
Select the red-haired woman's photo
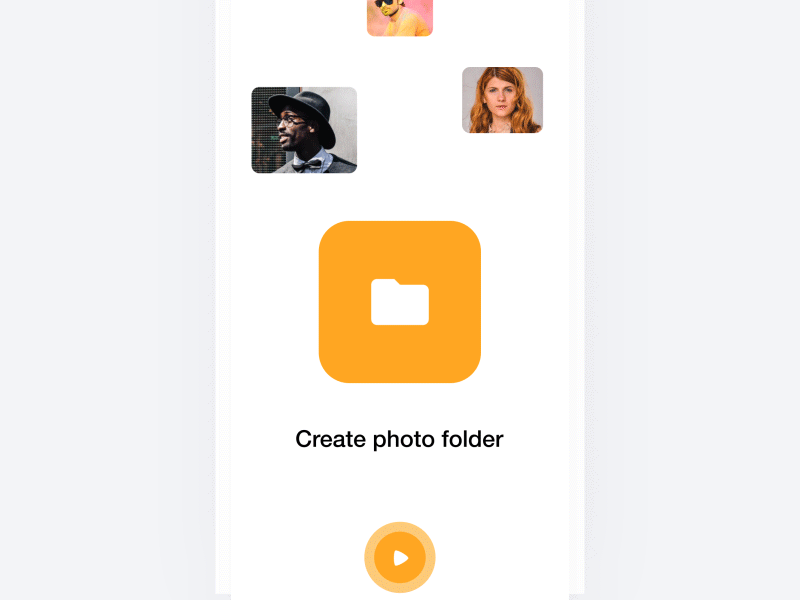(x=502, y=100)
